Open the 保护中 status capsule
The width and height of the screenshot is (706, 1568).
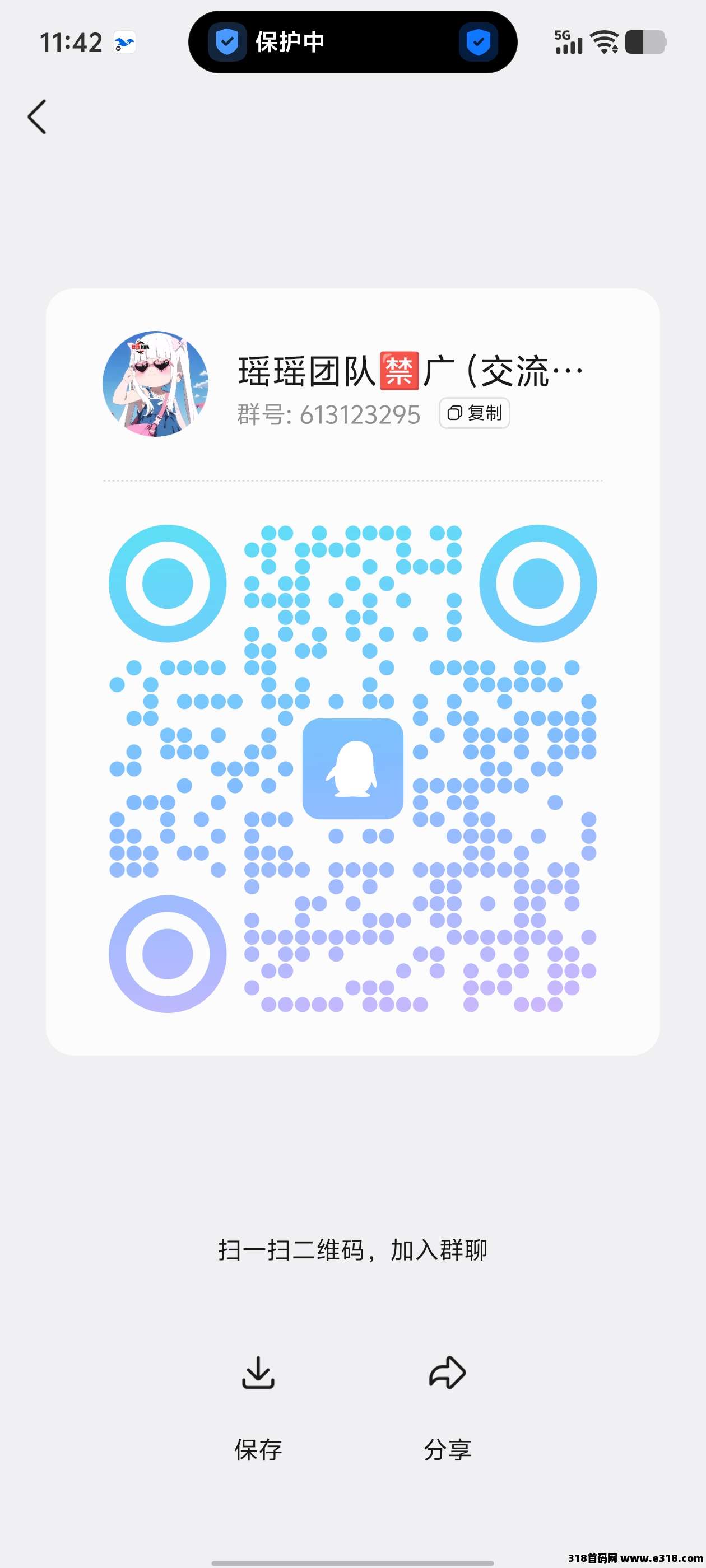click(352, 42)
